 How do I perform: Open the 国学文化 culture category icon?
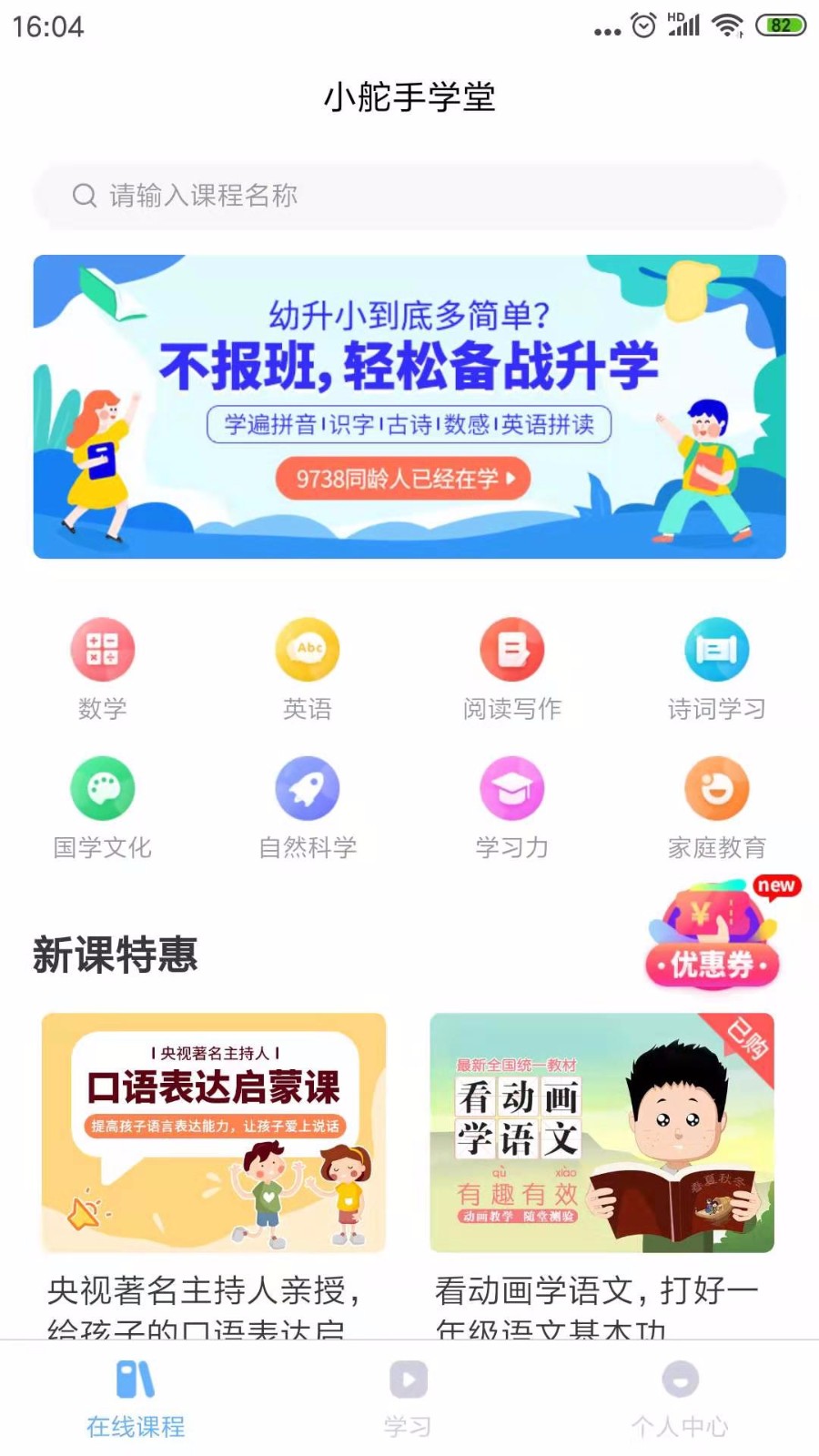(x=103, y=787)
